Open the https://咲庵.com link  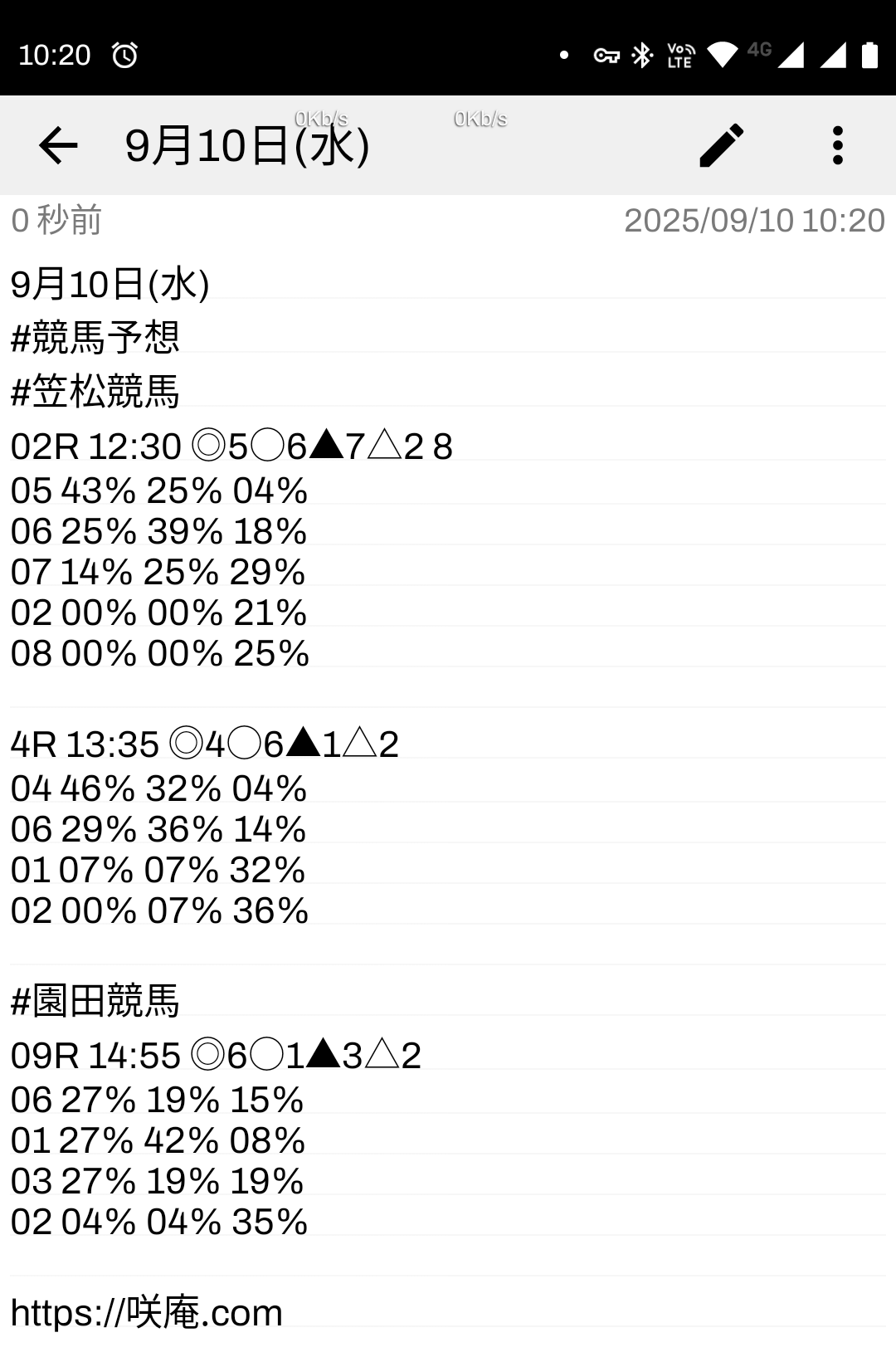pos(147,1313)
